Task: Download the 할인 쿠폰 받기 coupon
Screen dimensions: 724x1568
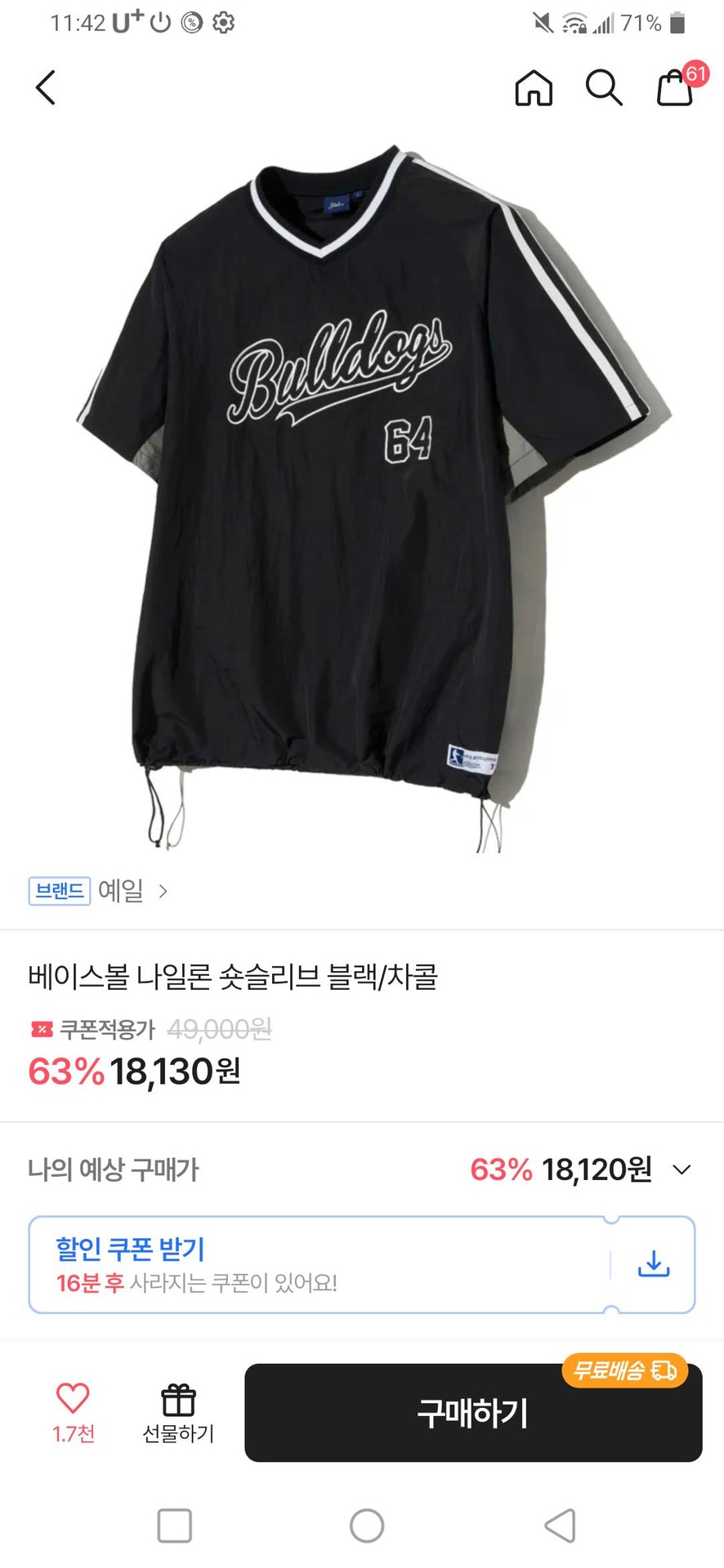Action: (x=653, y=1264)
